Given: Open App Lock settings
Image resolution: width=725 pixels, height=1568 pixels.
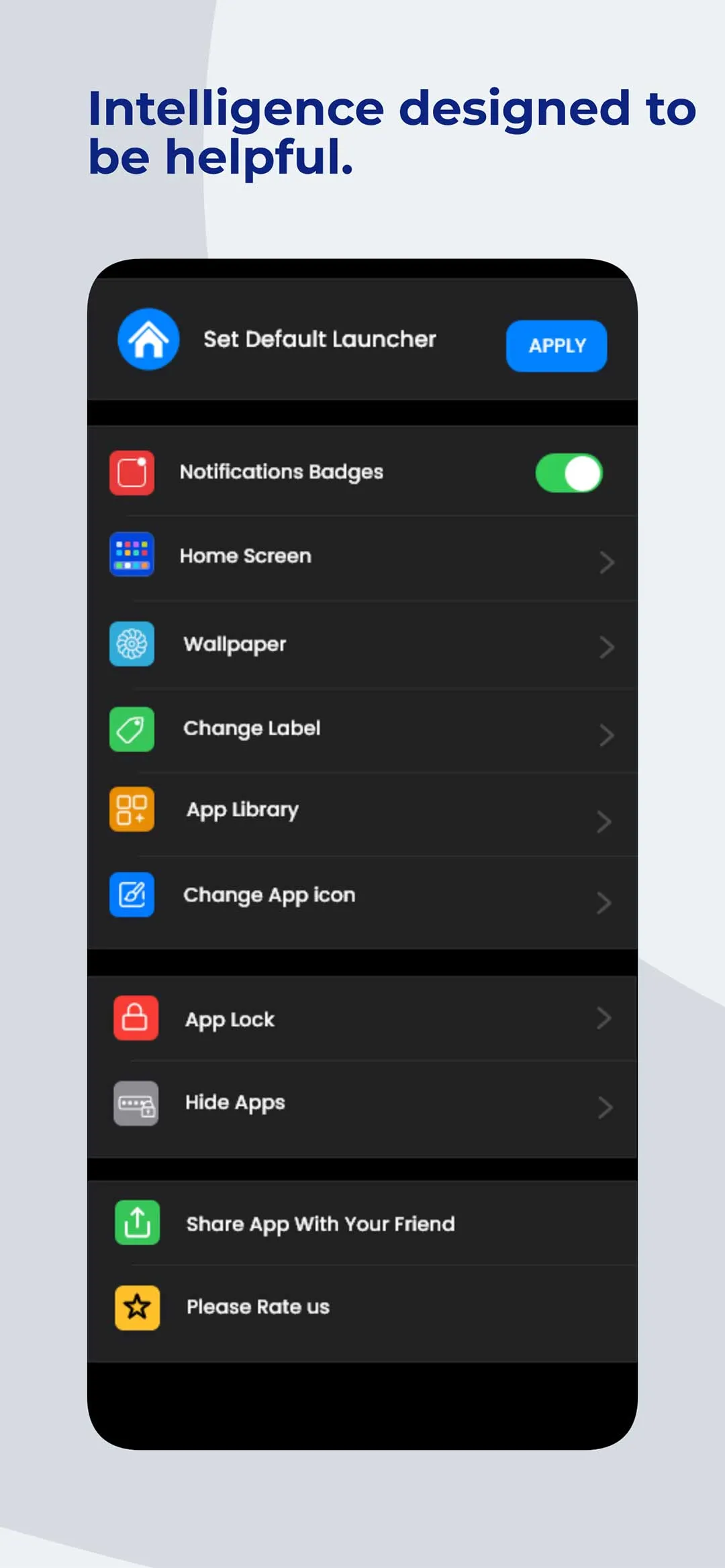Looking at the screenshot, I should pos(605,1019).
